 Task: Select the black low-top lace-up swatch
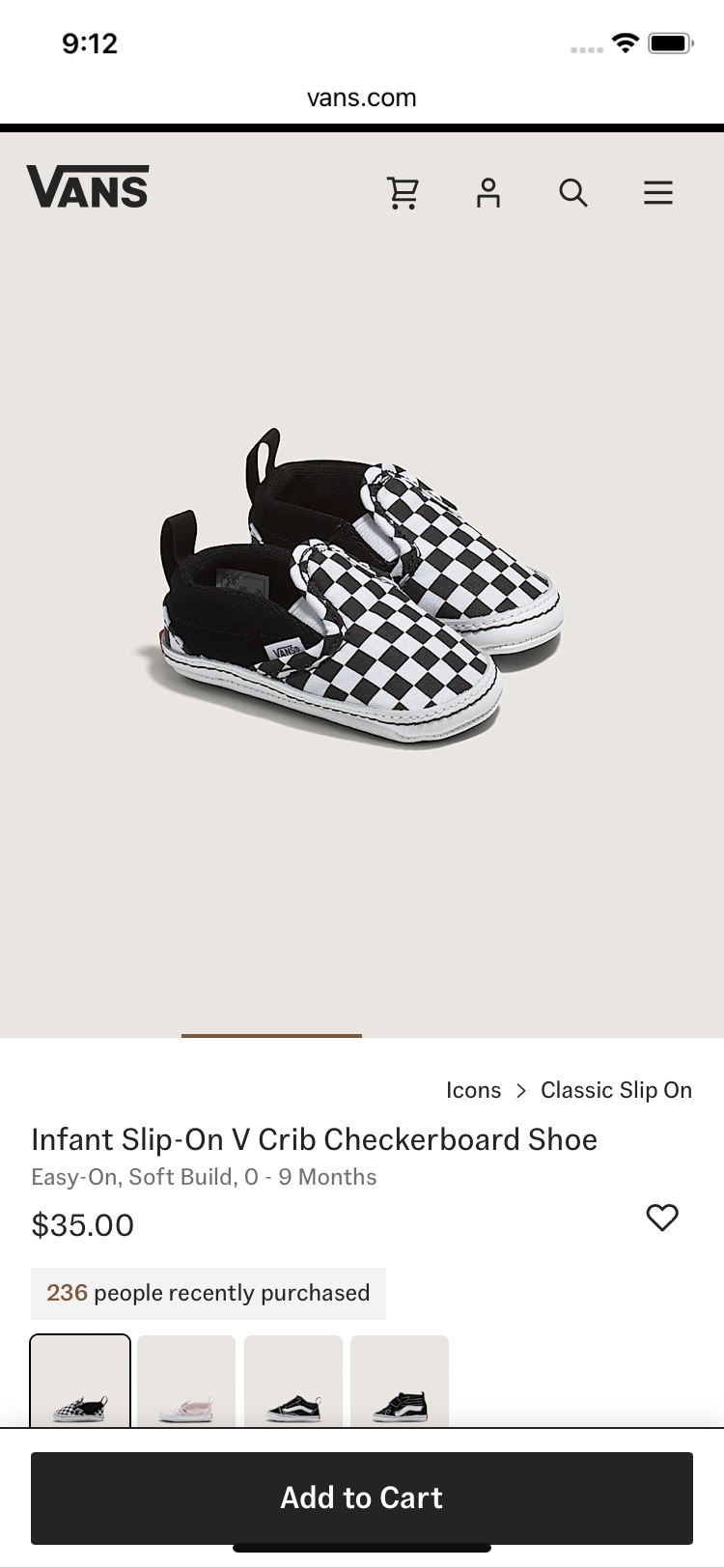tap(293, 1382)
